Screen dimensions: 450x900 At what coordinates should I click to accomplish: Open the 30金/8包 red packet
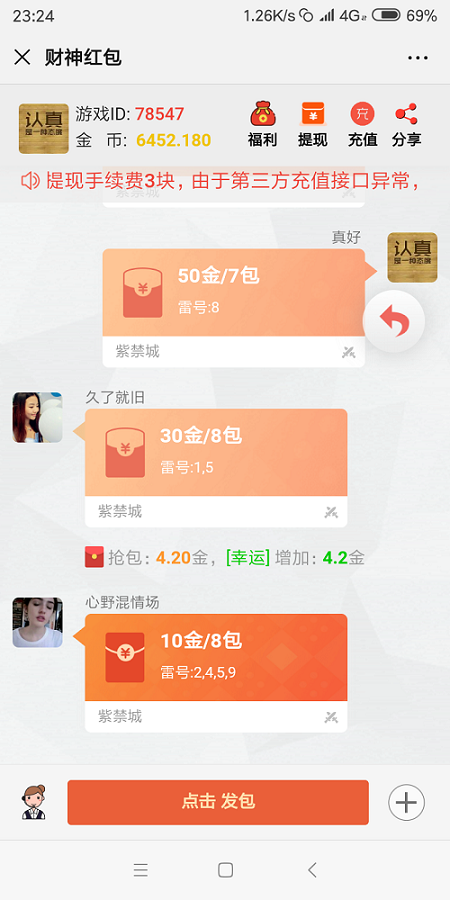click(216, 468)
